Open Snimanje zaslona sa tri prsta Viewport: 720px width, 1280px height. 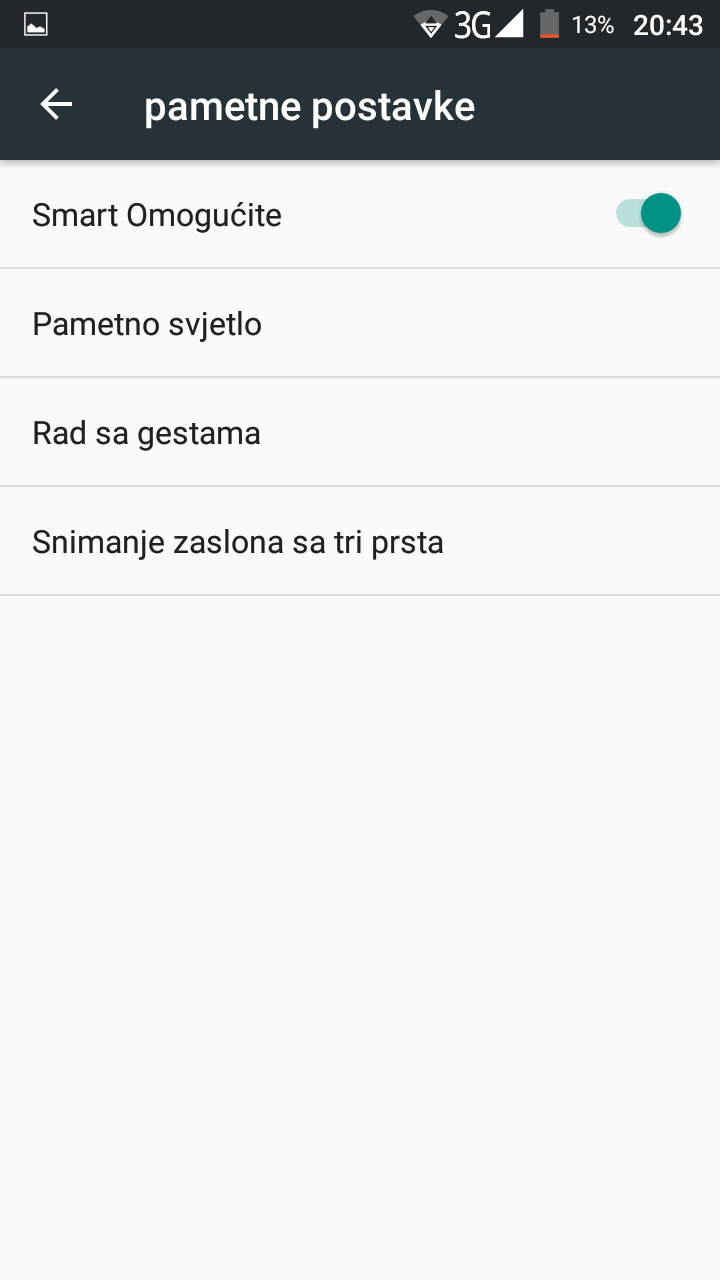360,542
